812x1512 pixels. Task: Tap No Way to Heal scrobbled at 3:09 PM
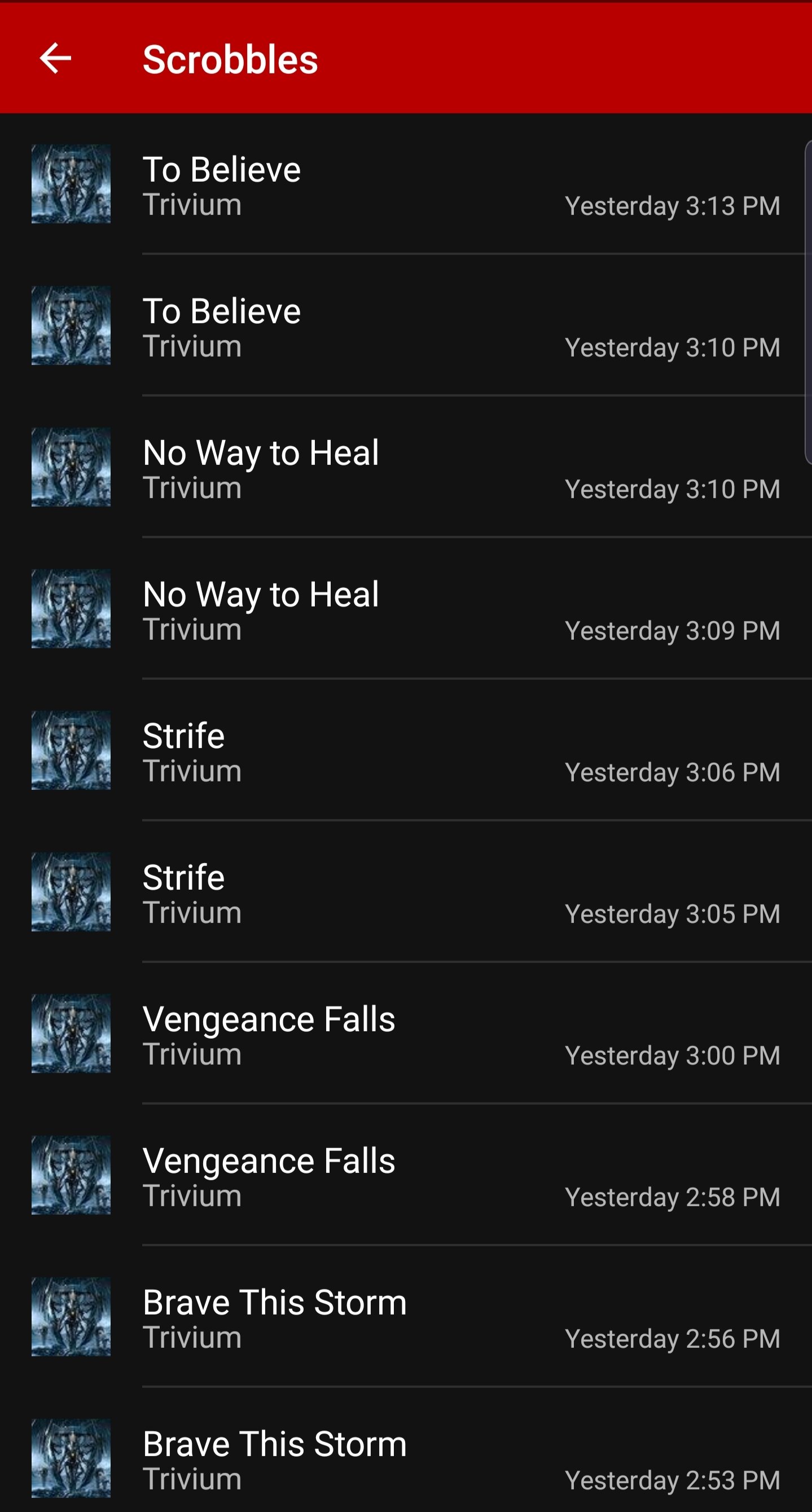click(x=405, y=609)
